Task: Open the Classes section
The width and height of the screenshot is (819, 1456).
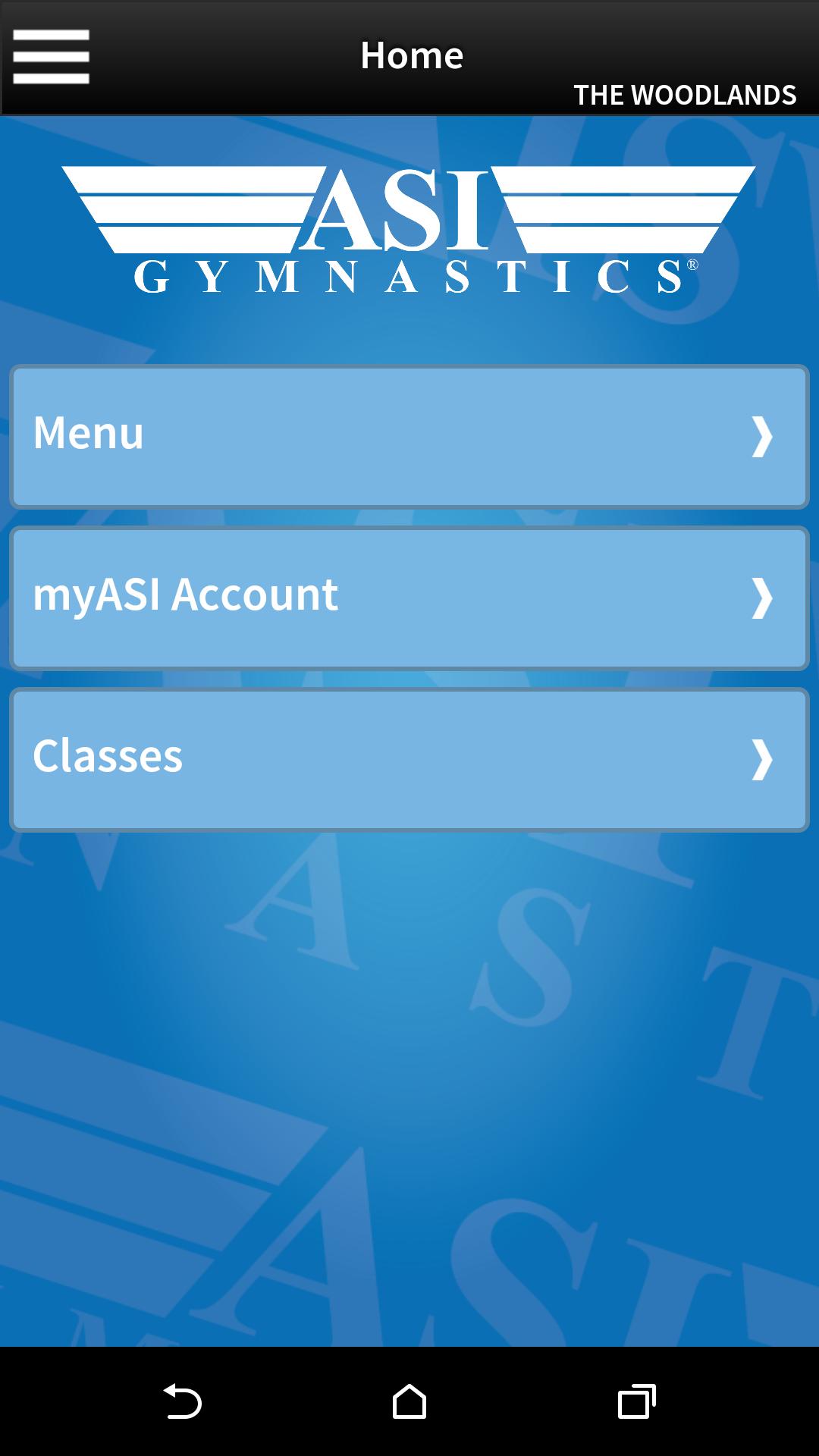Action: (409, 759)
